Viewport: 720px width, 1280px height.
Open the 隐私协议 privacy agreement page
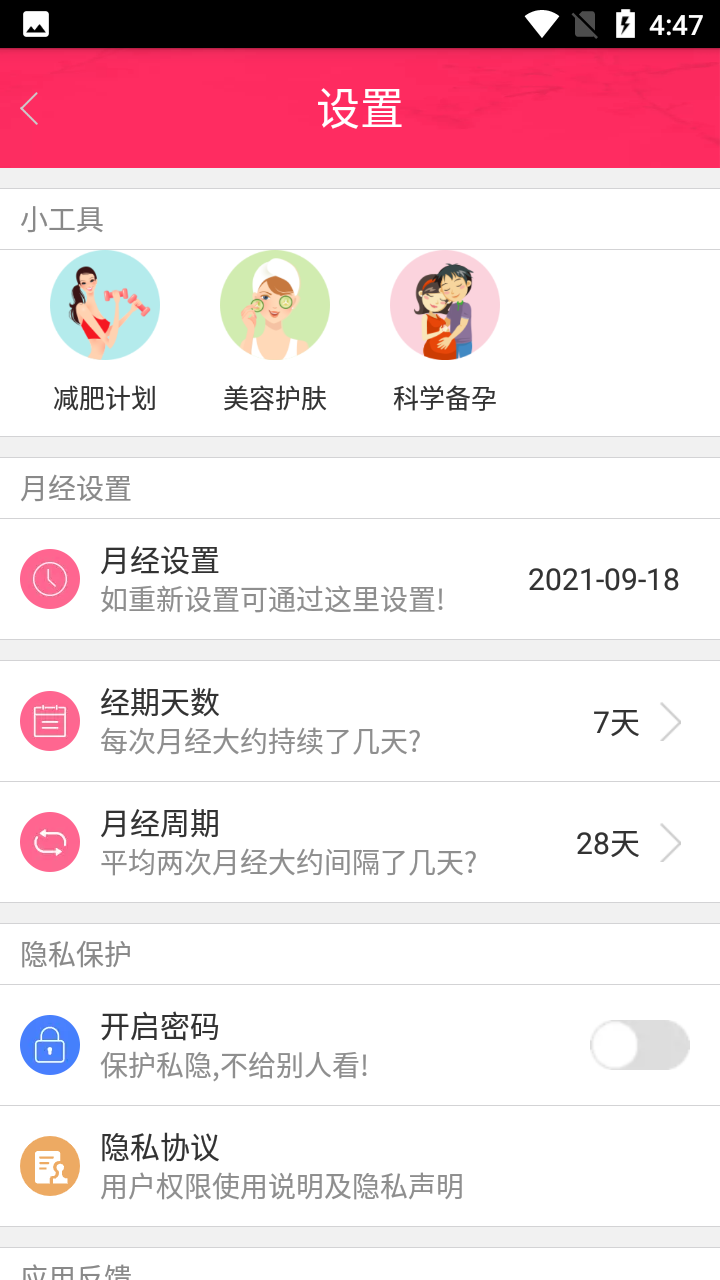click(x=360, y=1165)
